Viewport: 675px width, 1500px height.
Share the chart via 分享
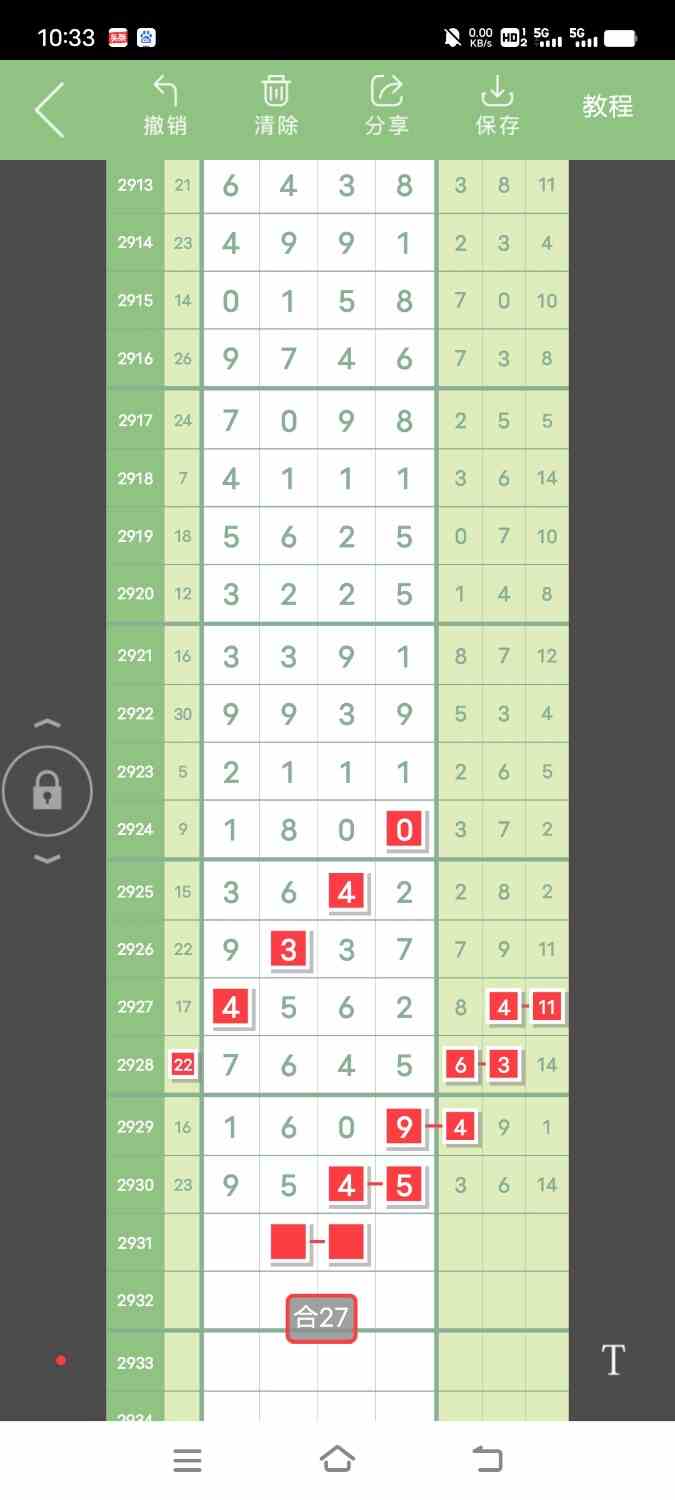tap(386, 106)
